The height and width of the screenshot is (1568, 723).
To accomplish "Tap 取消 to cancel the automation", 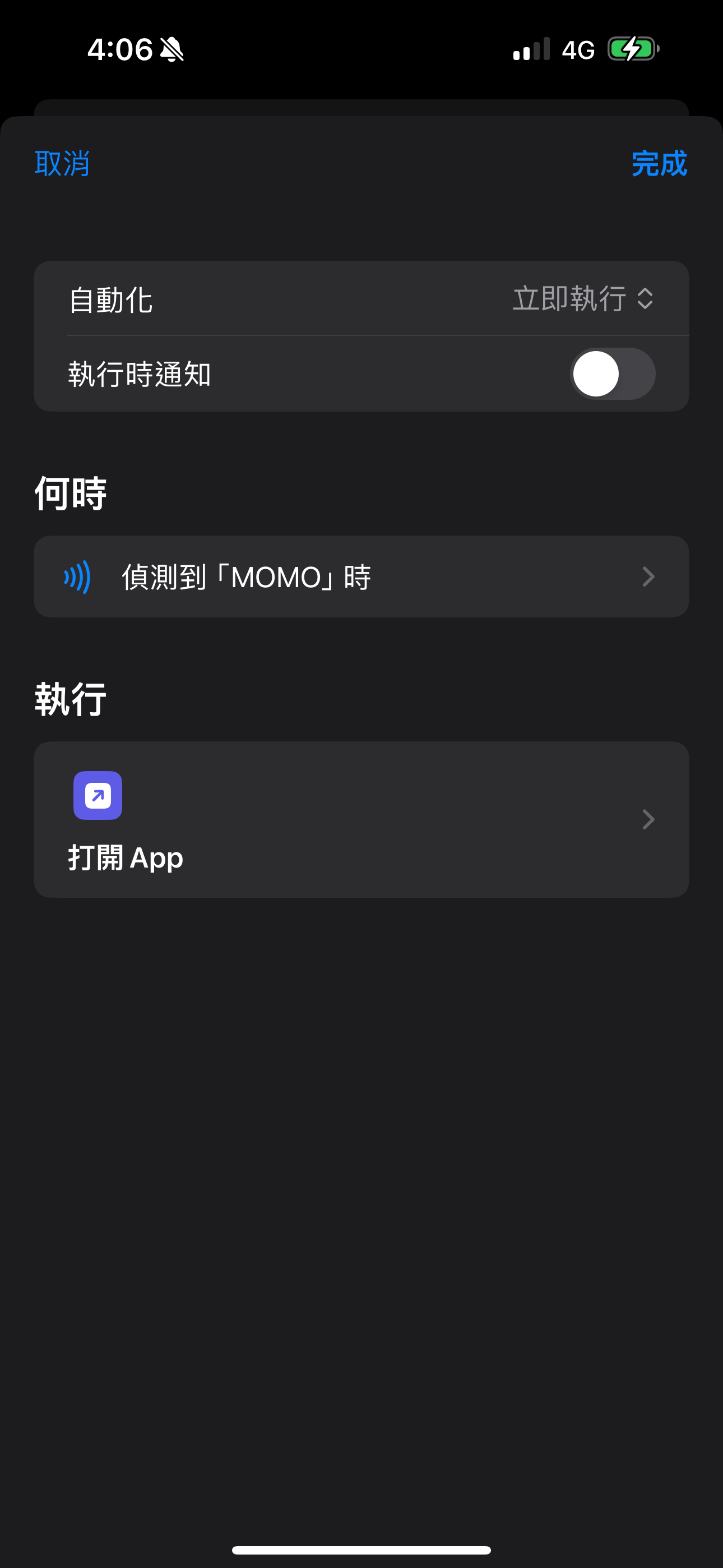I will tap(62, 164).
